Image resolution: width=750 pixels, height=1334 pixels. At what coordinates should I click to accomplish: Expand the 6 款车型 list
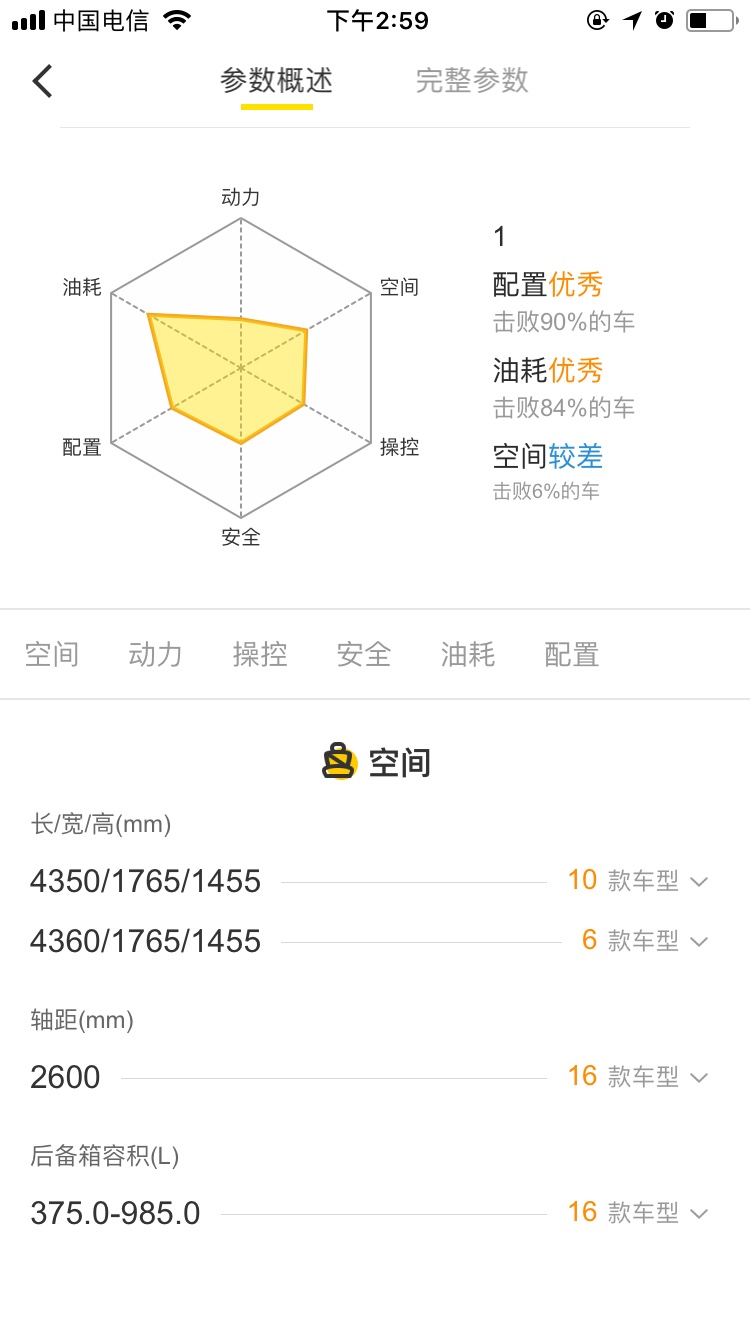pos(638,941)
